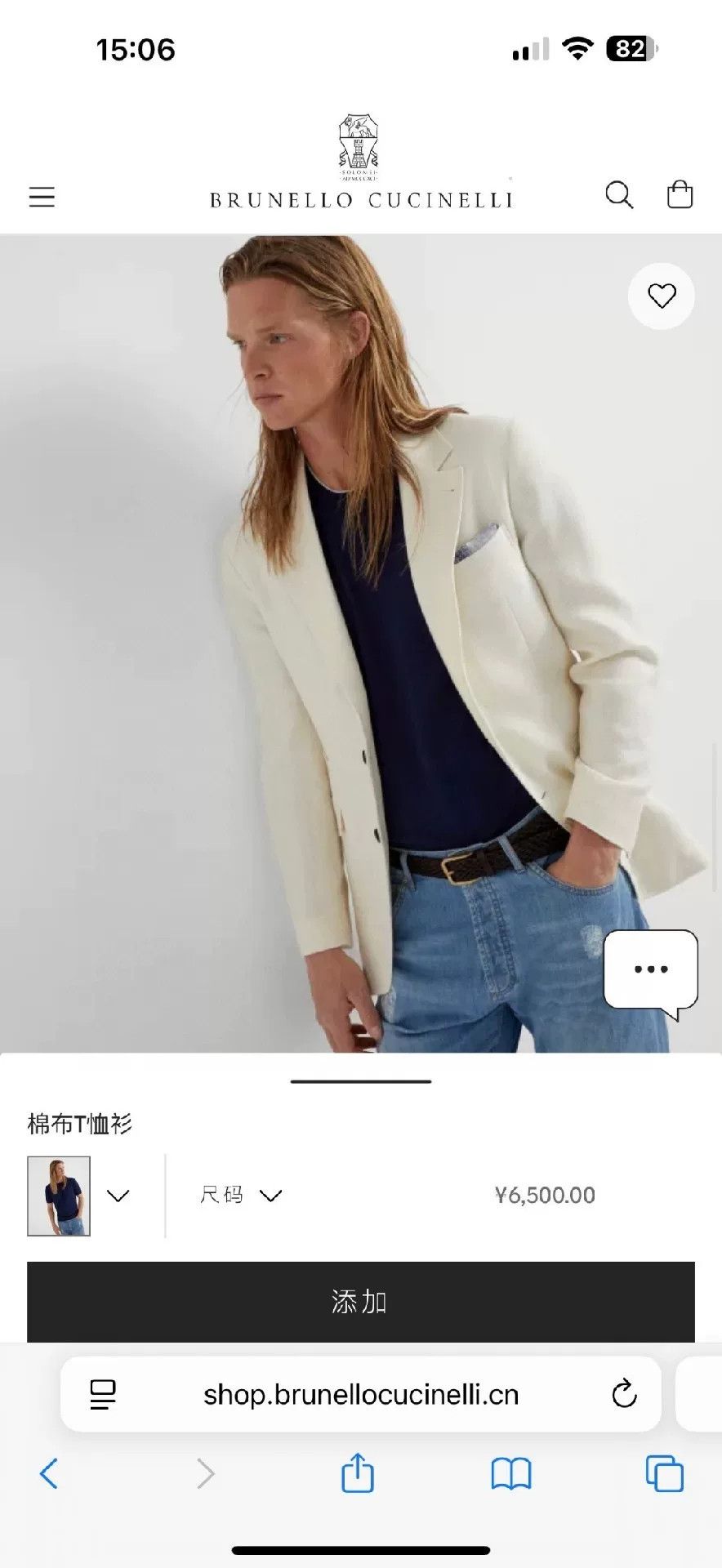View the shopping bag
Image resolution: width=722 pixels, height=1568 pixels.
point(680,194)
